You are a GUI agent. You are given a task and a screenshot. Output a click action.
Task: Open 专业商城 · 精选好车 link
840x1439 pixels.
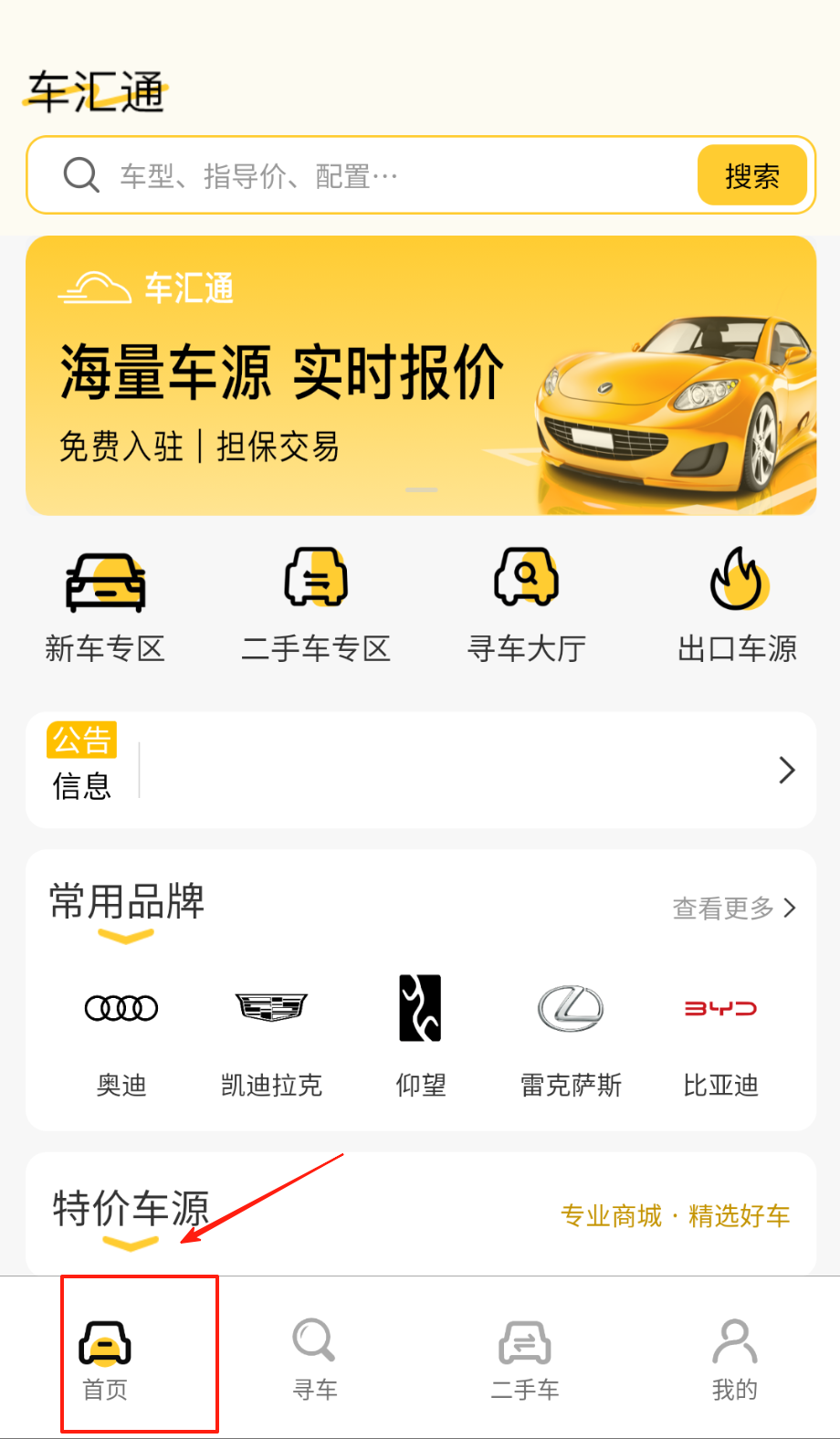pos(675,1215)
